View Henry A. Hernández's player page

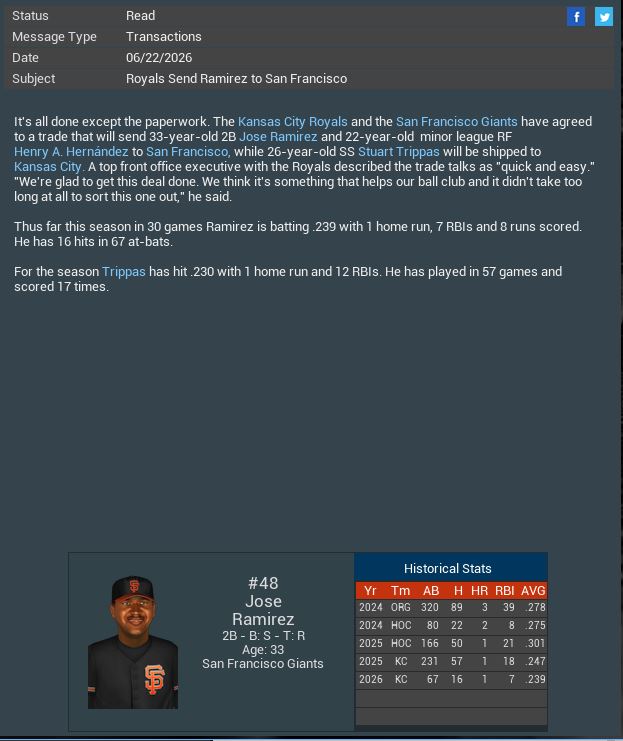pyautogui.click(x=71, y=152)
